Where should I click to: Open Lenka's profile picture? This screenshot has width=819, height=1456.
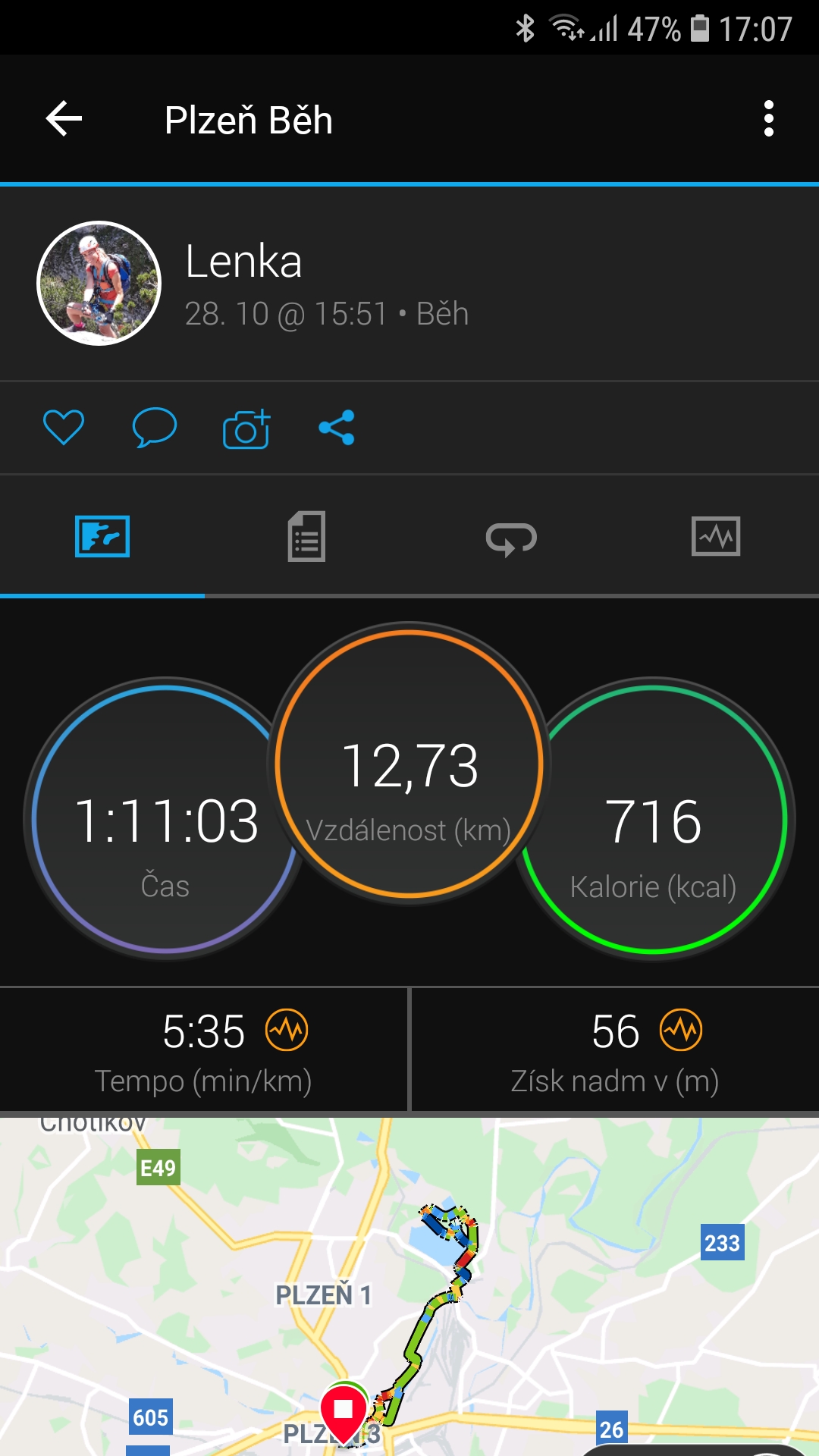[x=99, y=283]
